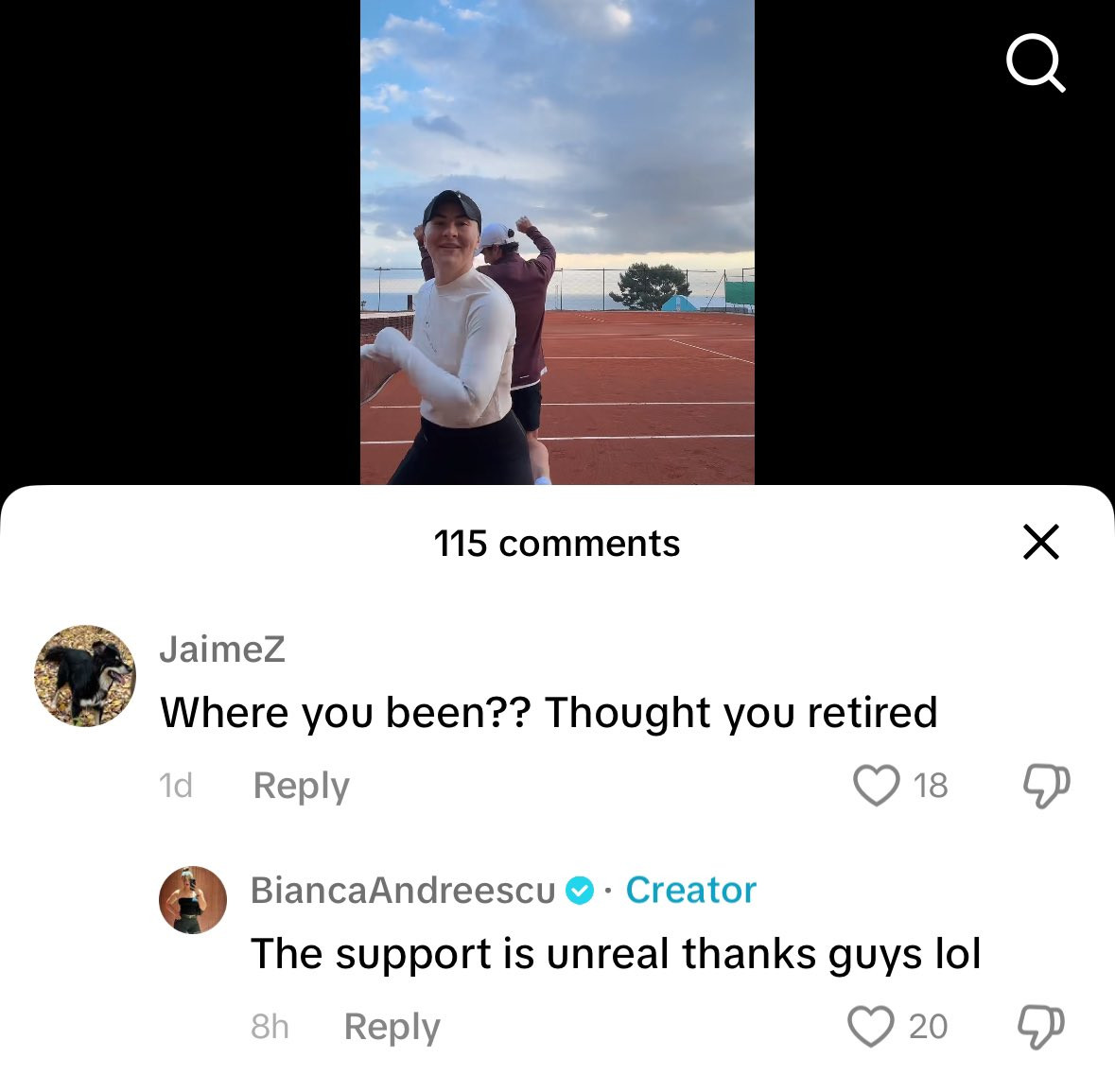Open the BiancaAndreescu username link
The height and width of the screenshot is (1092, 1115).
pyautogui.click(x=403, y=891)
